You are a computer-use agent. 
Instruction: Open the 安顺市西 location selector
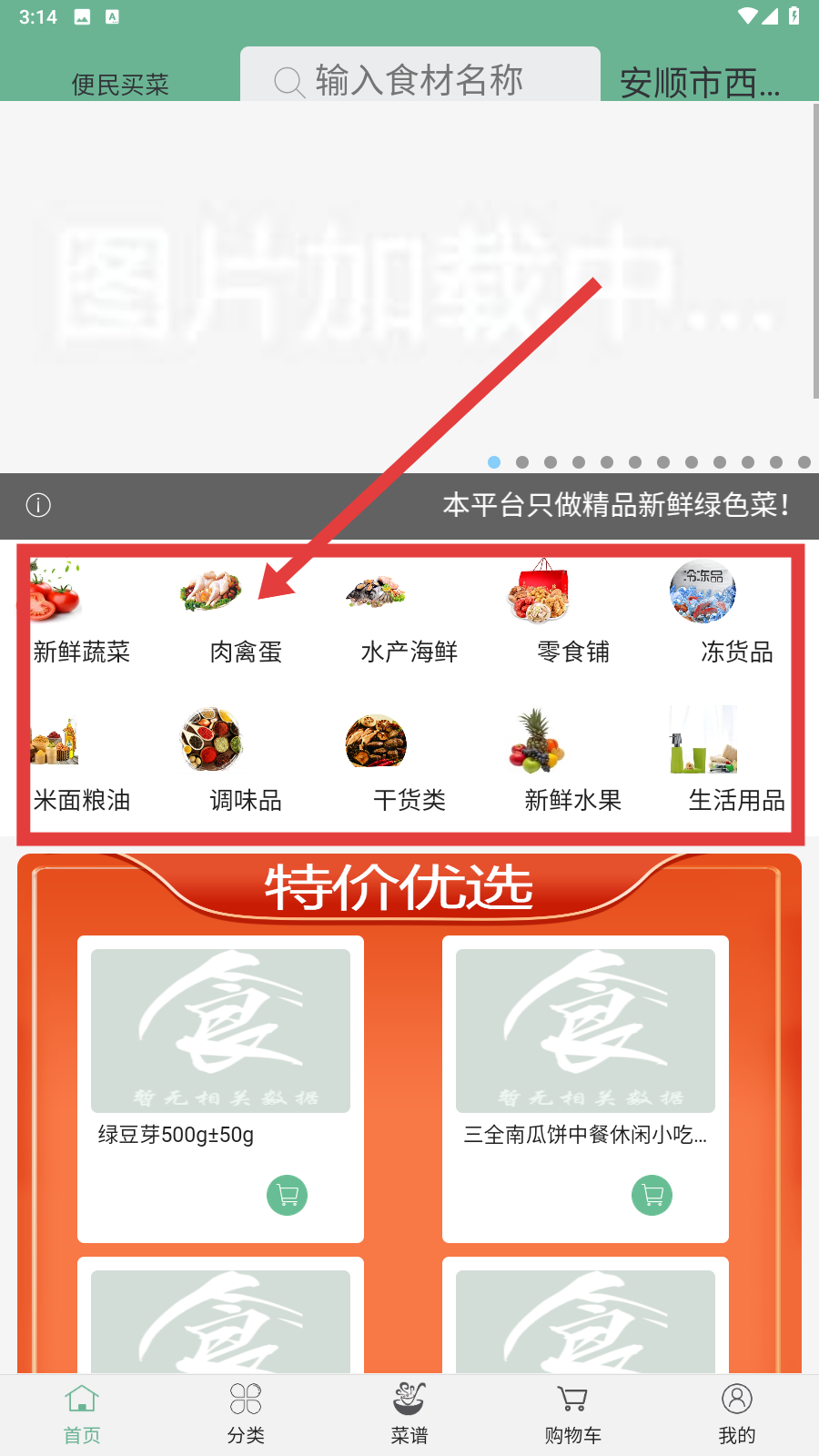click(x=699, y=83)
